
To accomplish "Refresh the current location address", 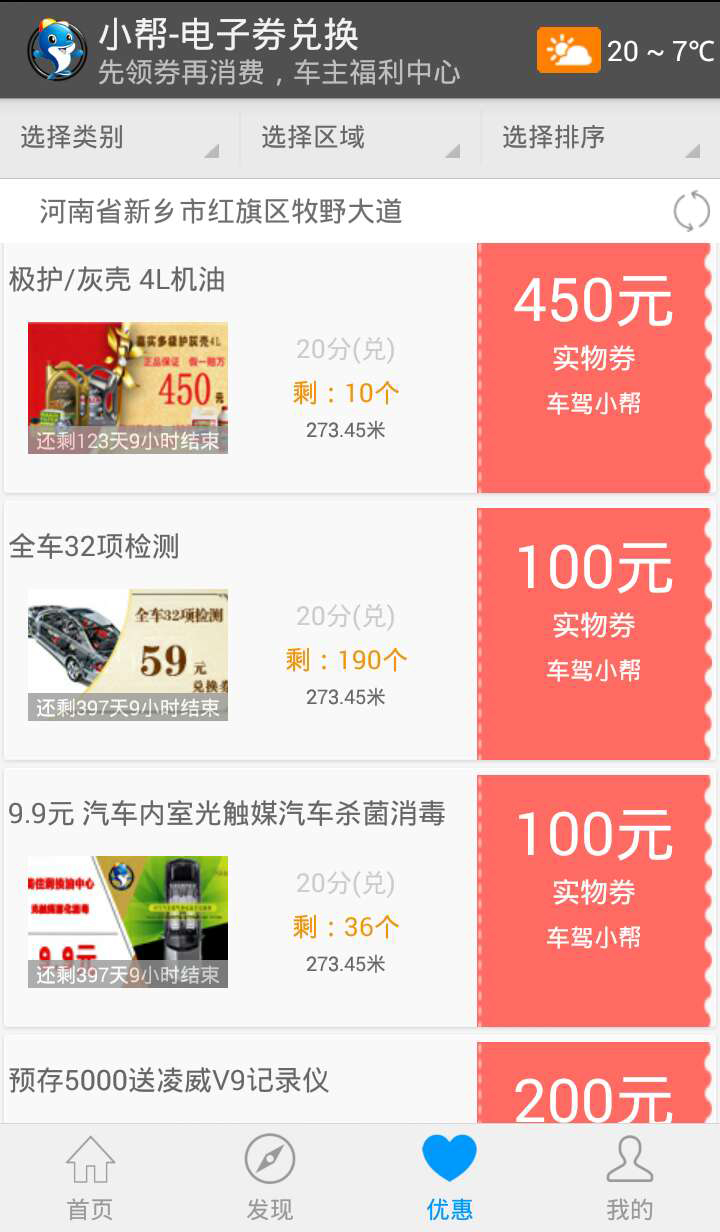I will pos(690,211).
